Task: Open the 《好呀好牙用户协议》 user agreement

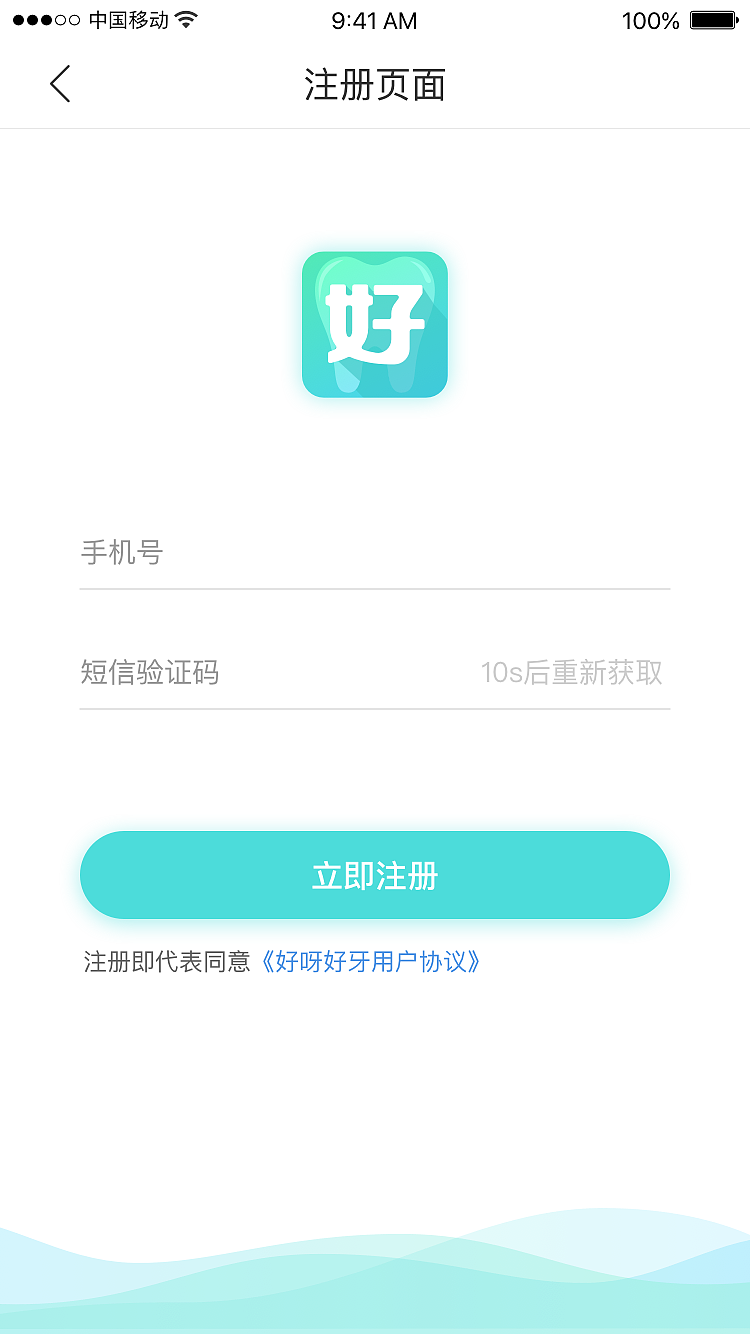Action: [371, 961]
